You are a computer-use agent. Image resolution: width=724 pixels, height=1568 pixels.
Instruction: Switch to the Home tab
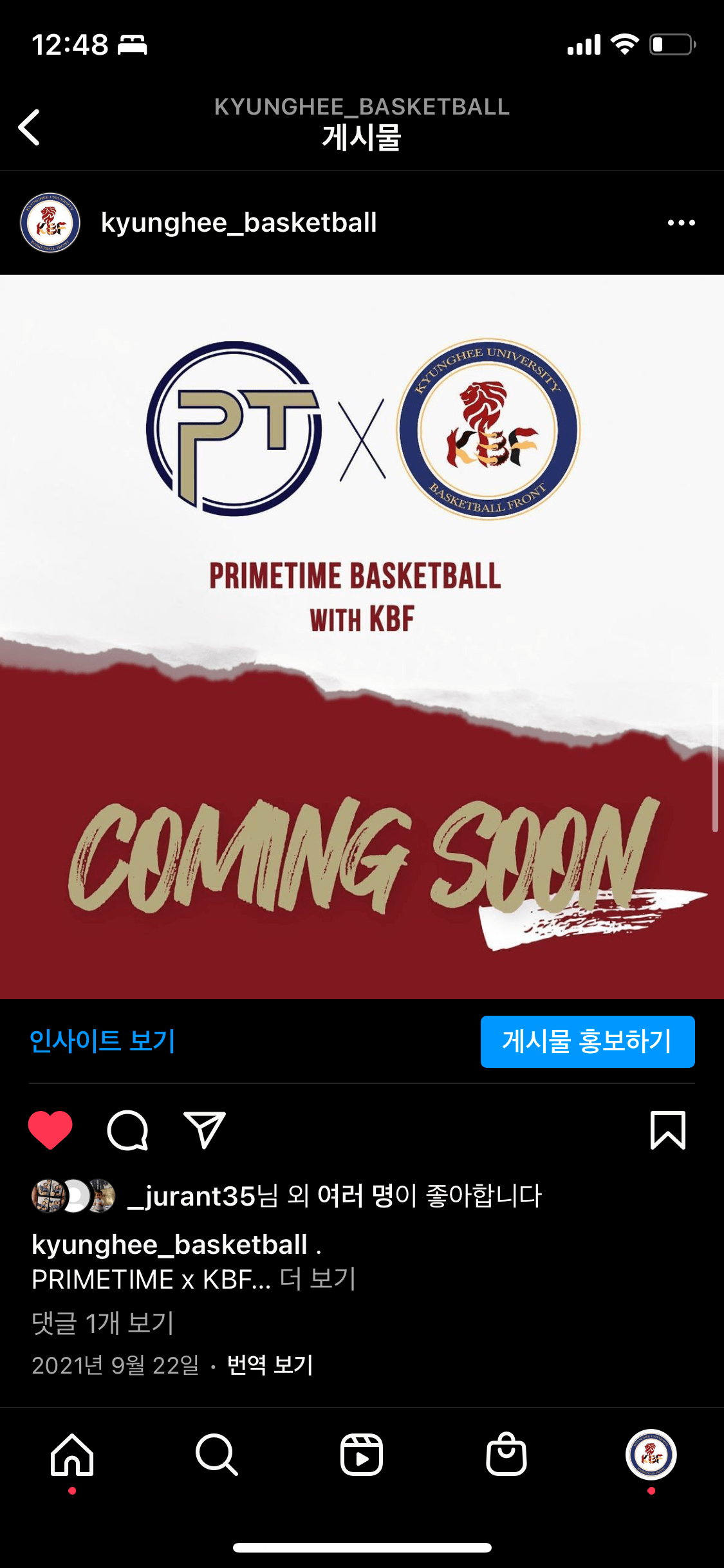pyautogui.click(x=72, y=1455)
